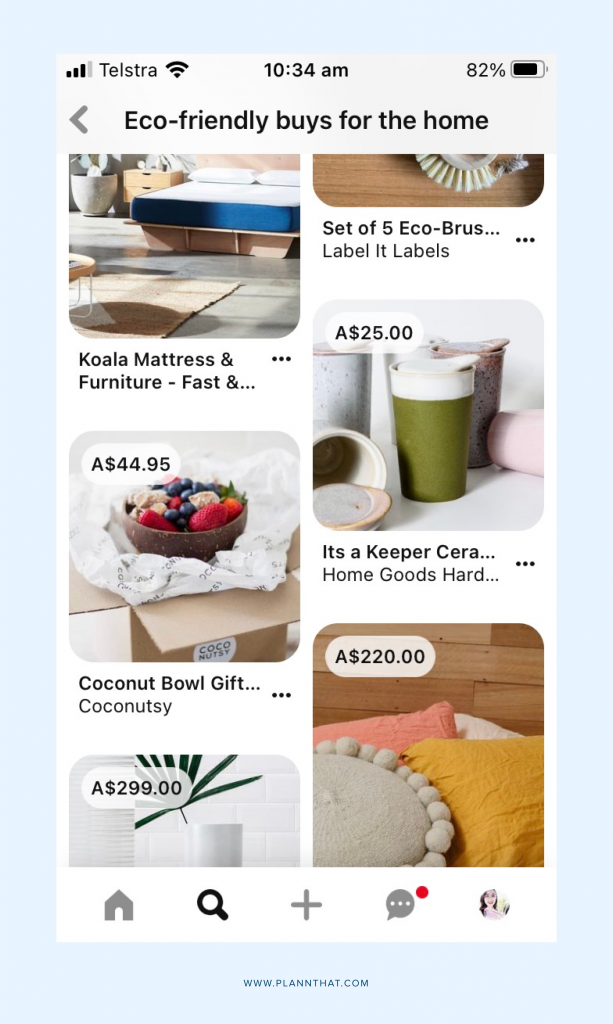613x1024 pixels.
Task: Go back from Eco-friendly buys board
Action: [79, 120]
